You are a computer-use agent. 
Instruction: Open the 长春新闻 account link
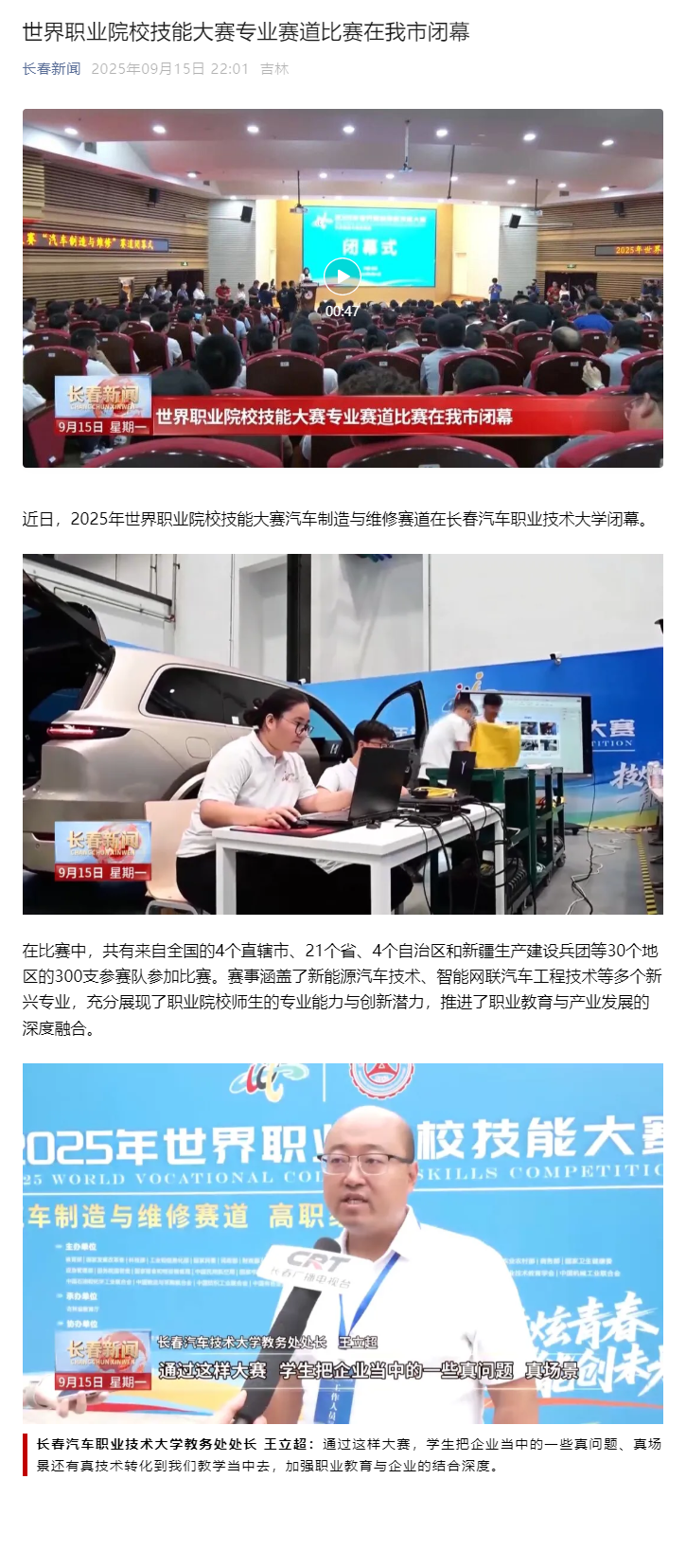pyautogui.click(x=51, y=69)
